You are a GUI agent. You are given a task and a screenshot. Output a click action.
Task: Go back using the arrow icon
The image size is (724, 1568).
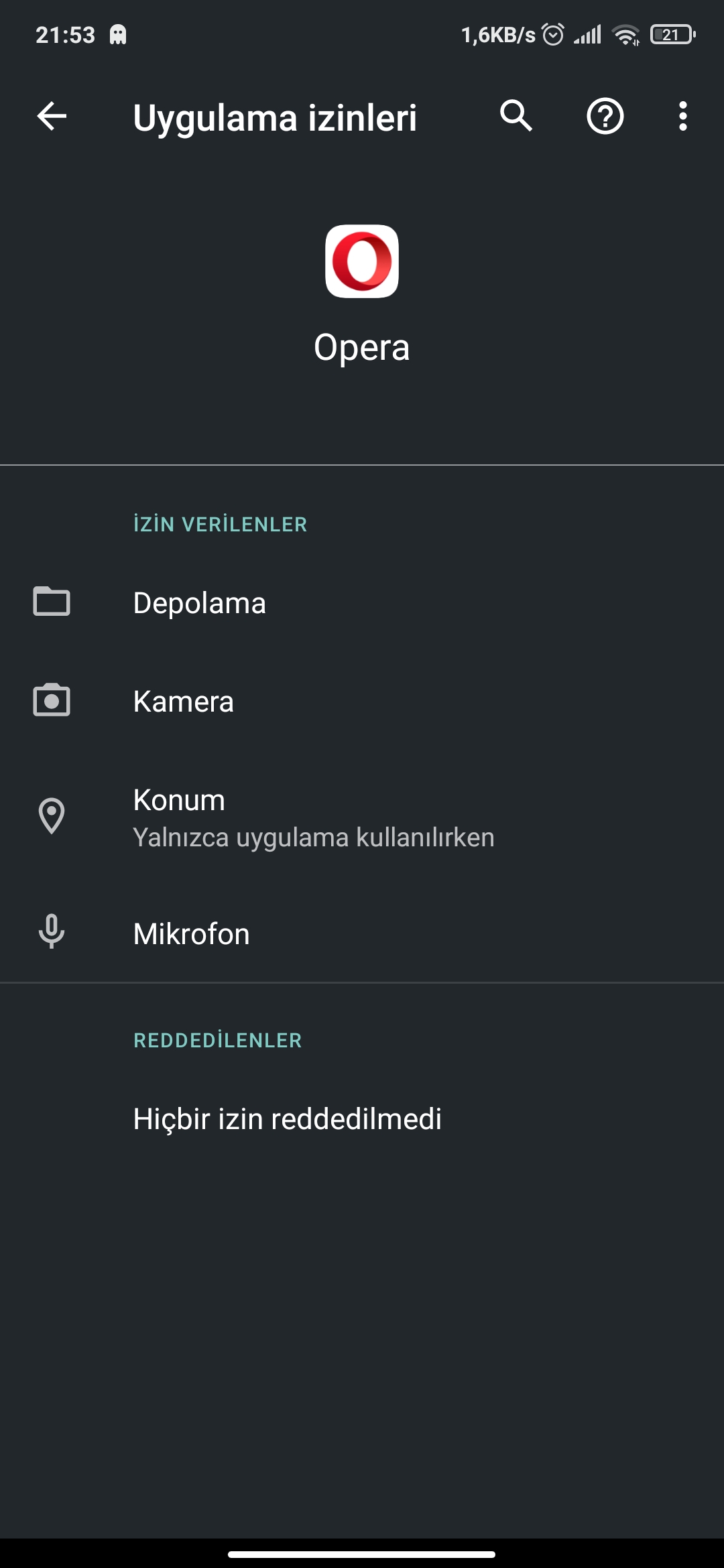[52, 116]
